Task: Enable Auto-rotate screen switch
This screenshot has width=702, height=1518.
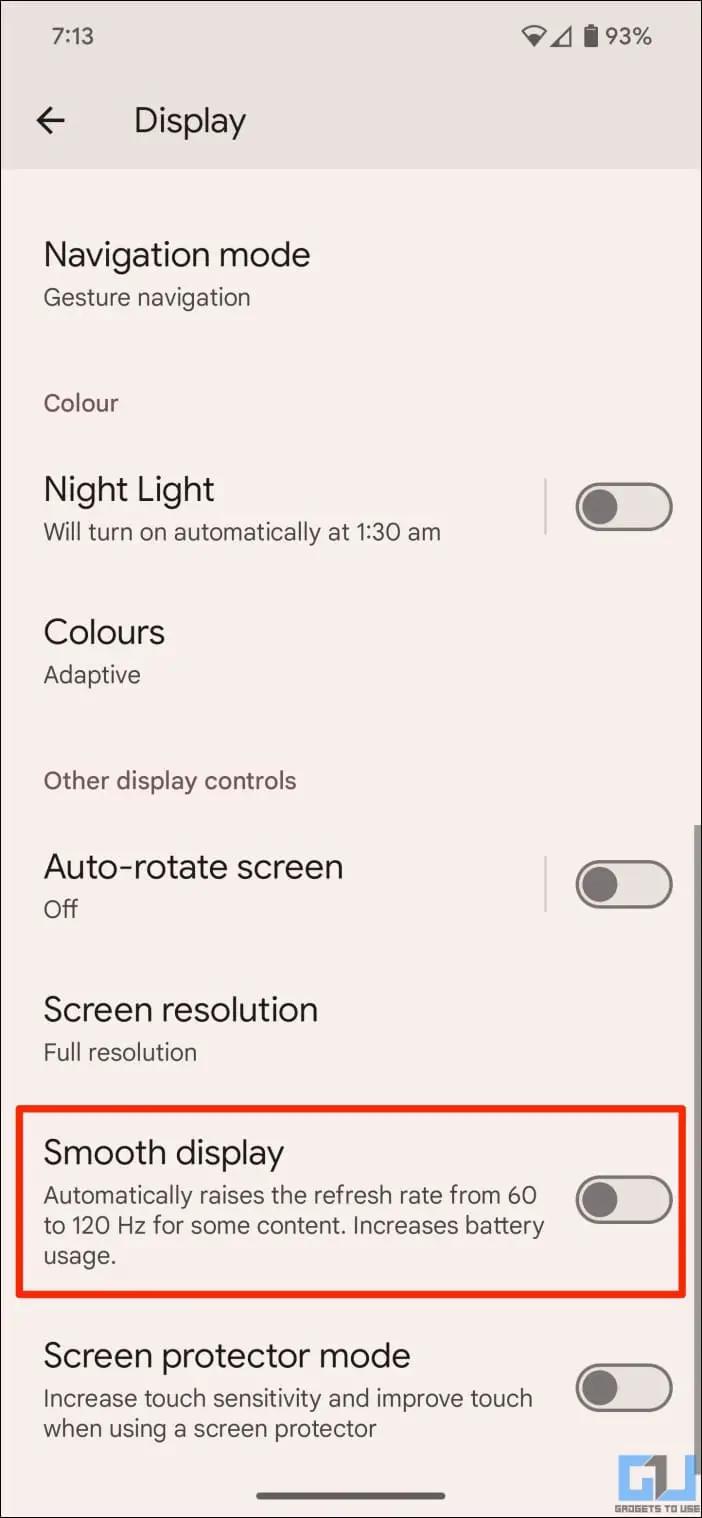Action: pyautogui.click(x=623, y=884)
